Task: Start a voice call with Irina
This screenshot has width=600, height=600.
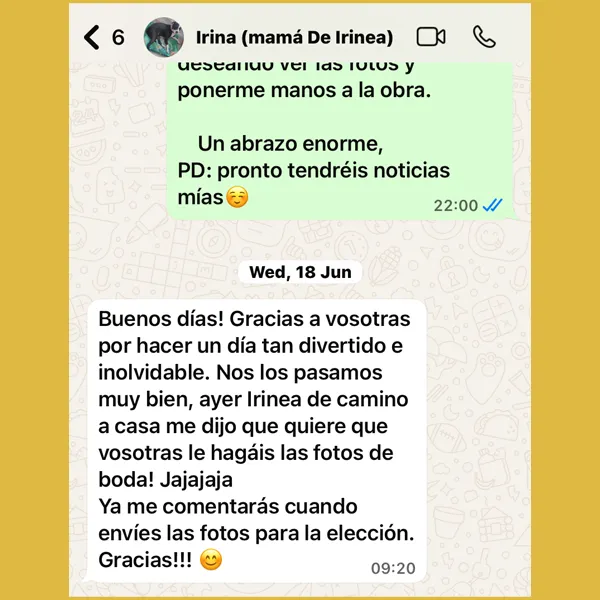Action: pyautogui.click(x=484, y=37)
